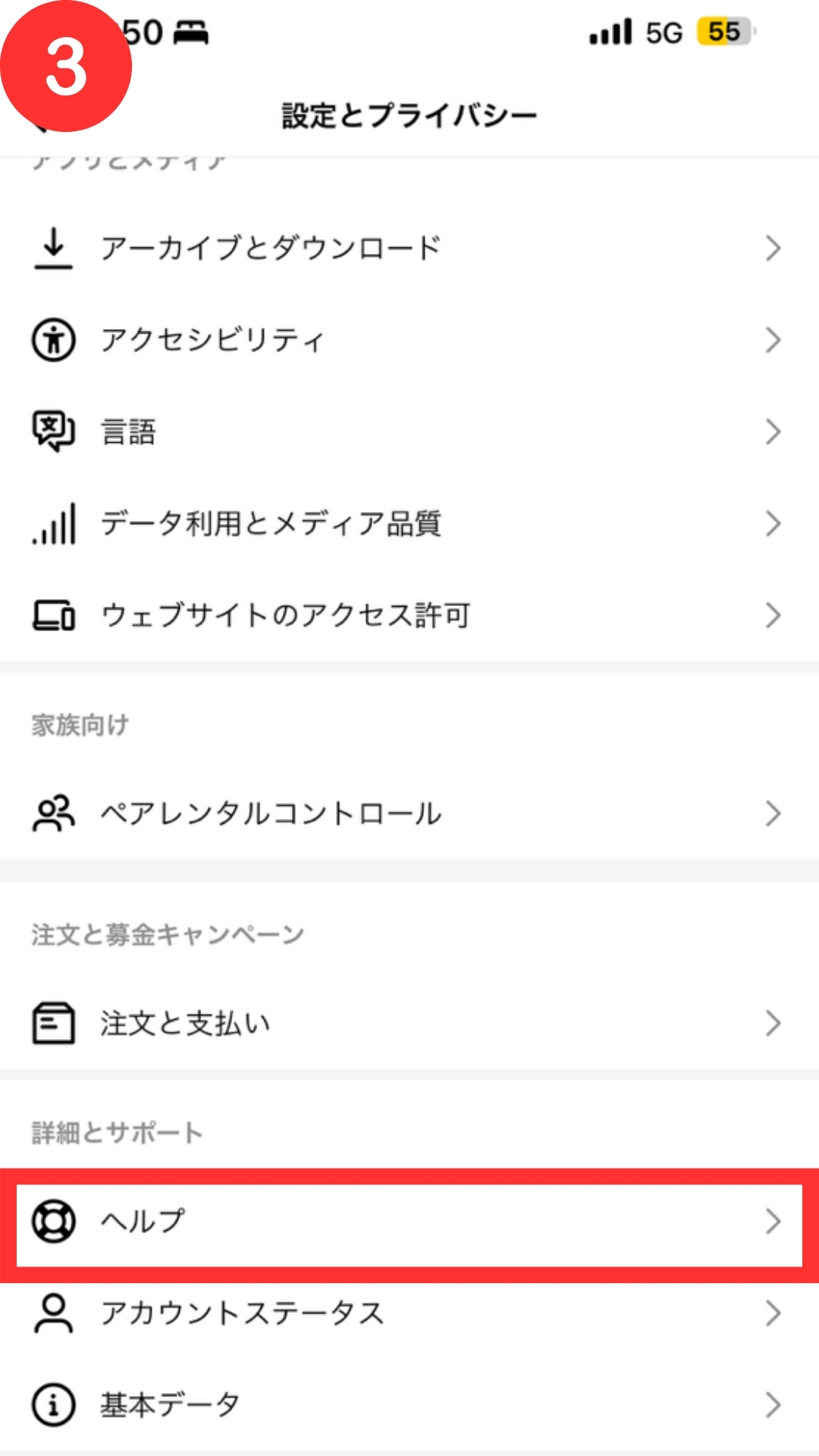Image resolution: width=819 pixels, height=1456 pixels.
Task: Open アカウントステータス
Action: pos(409,1313)
